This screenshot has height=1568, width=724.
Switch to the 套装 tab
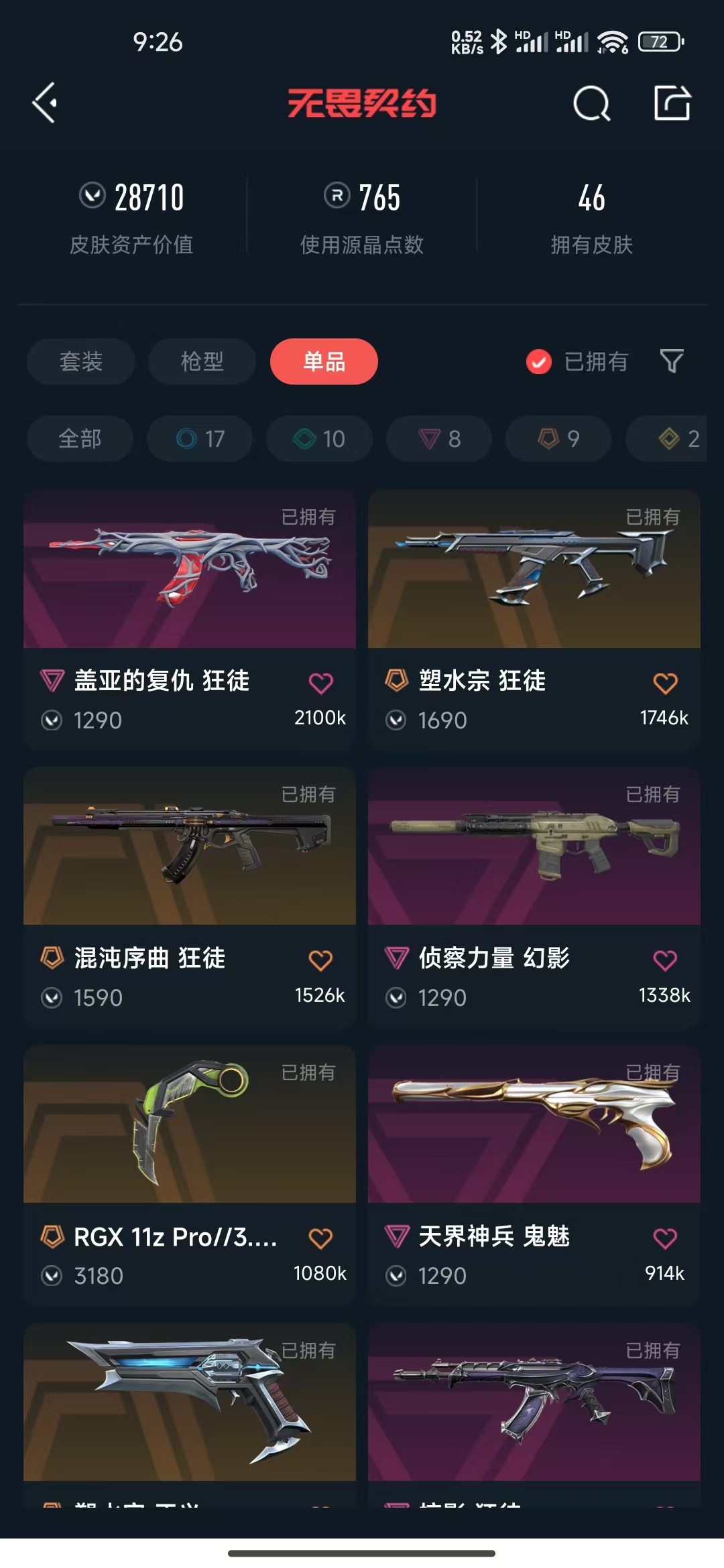click(x=81, y=362)
